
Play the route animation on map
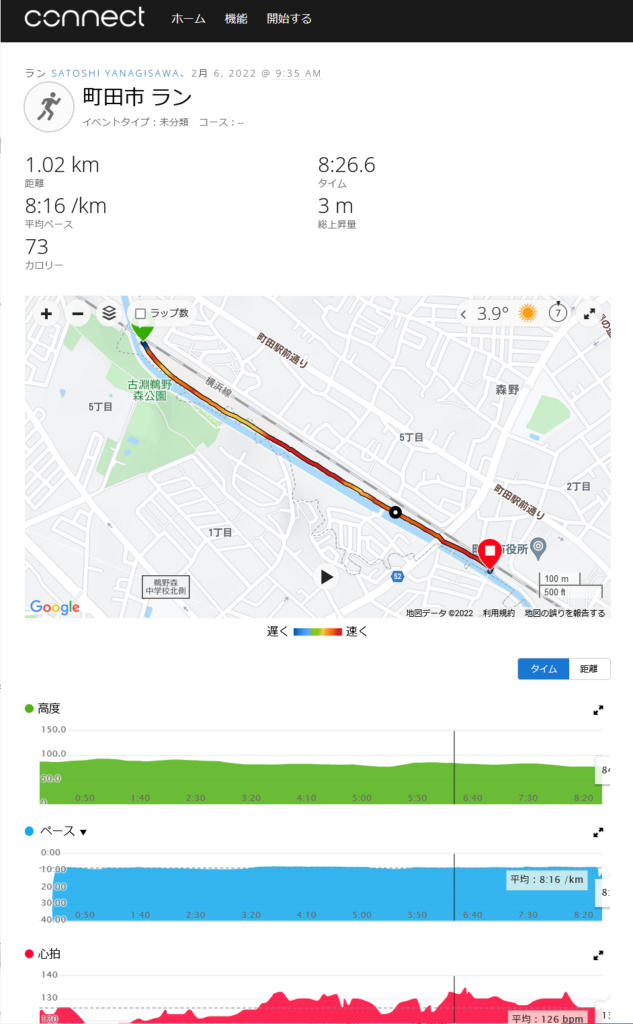(x=326, y=577)
